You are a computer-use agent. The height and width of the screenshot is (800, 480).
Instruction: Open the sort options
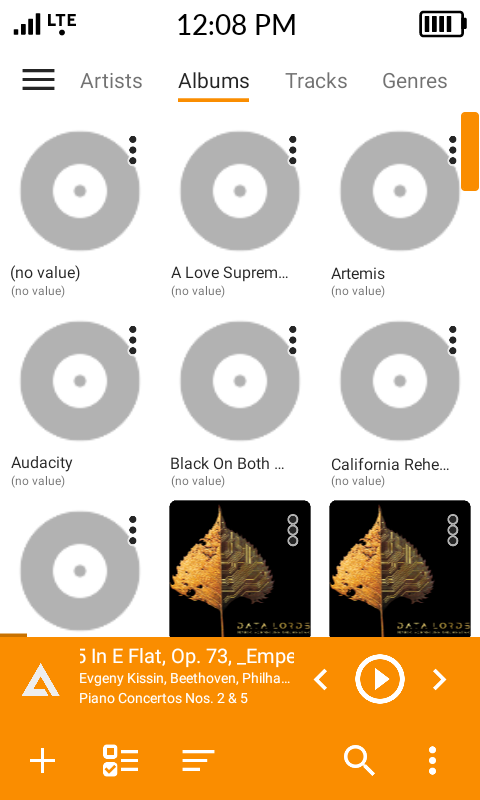198,761
